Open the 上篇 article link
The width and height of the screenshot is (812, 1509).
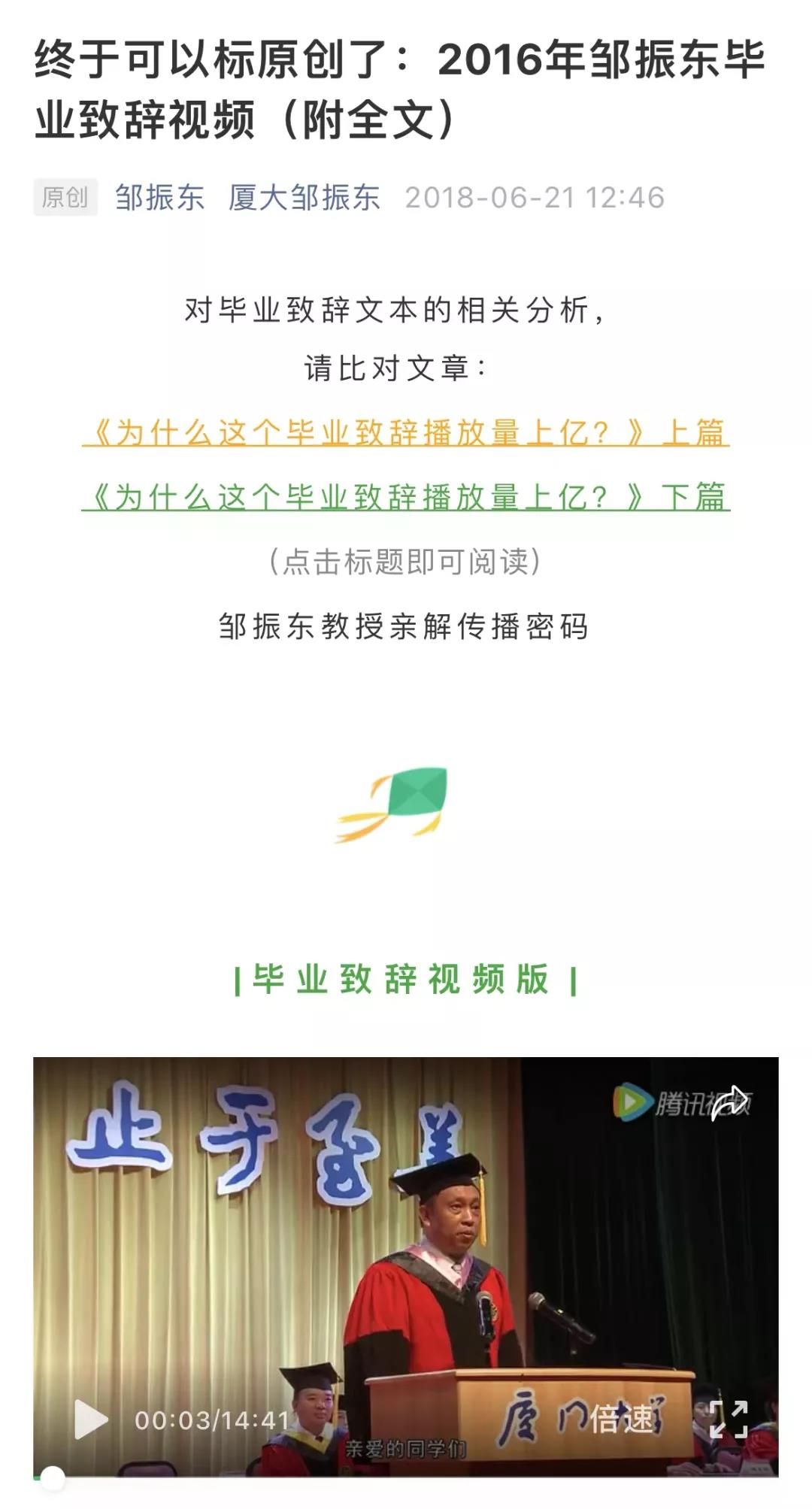click(x=406, y=433)
